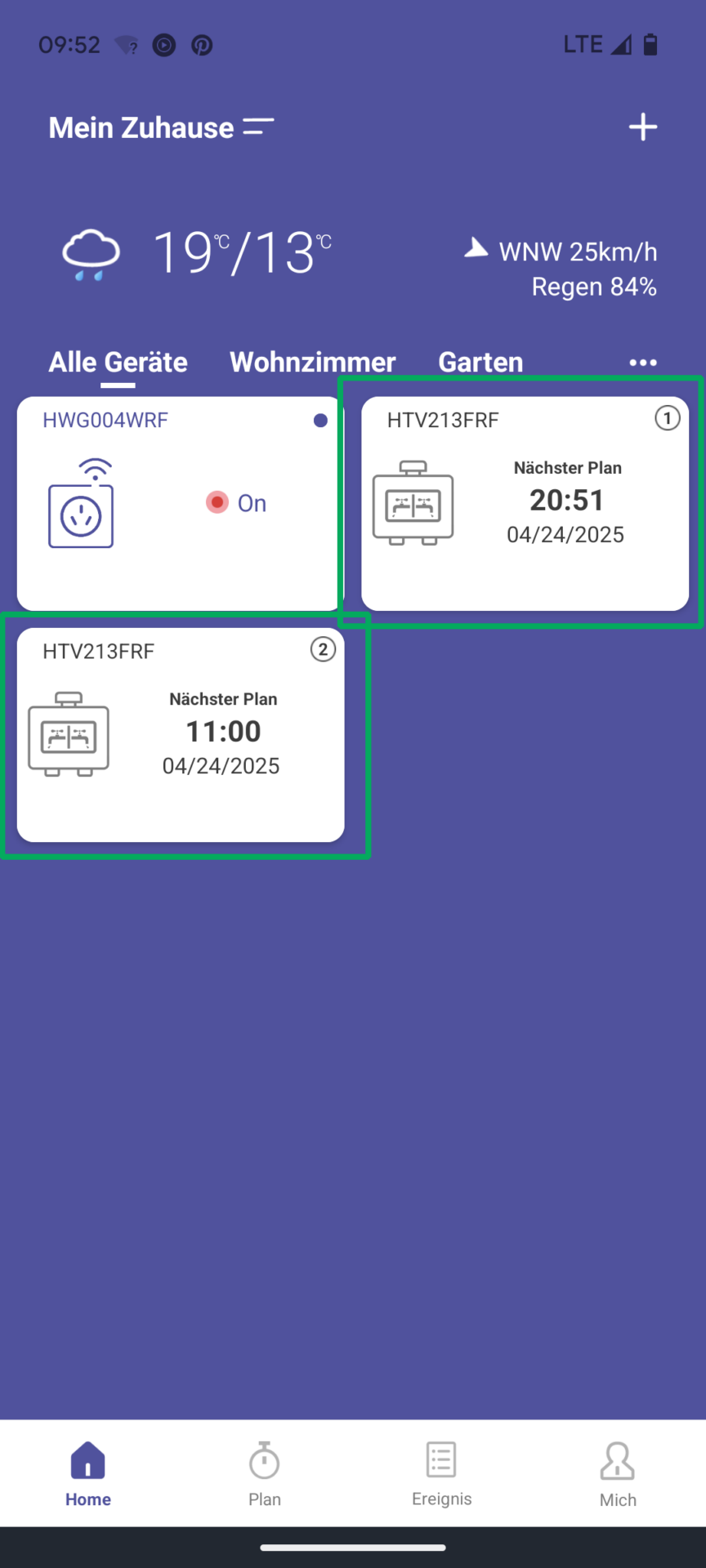The height and width of the screenshot is (1568, 706).
Task: Tap the Home tab in bottom navigation
Action: [88, 1474]
